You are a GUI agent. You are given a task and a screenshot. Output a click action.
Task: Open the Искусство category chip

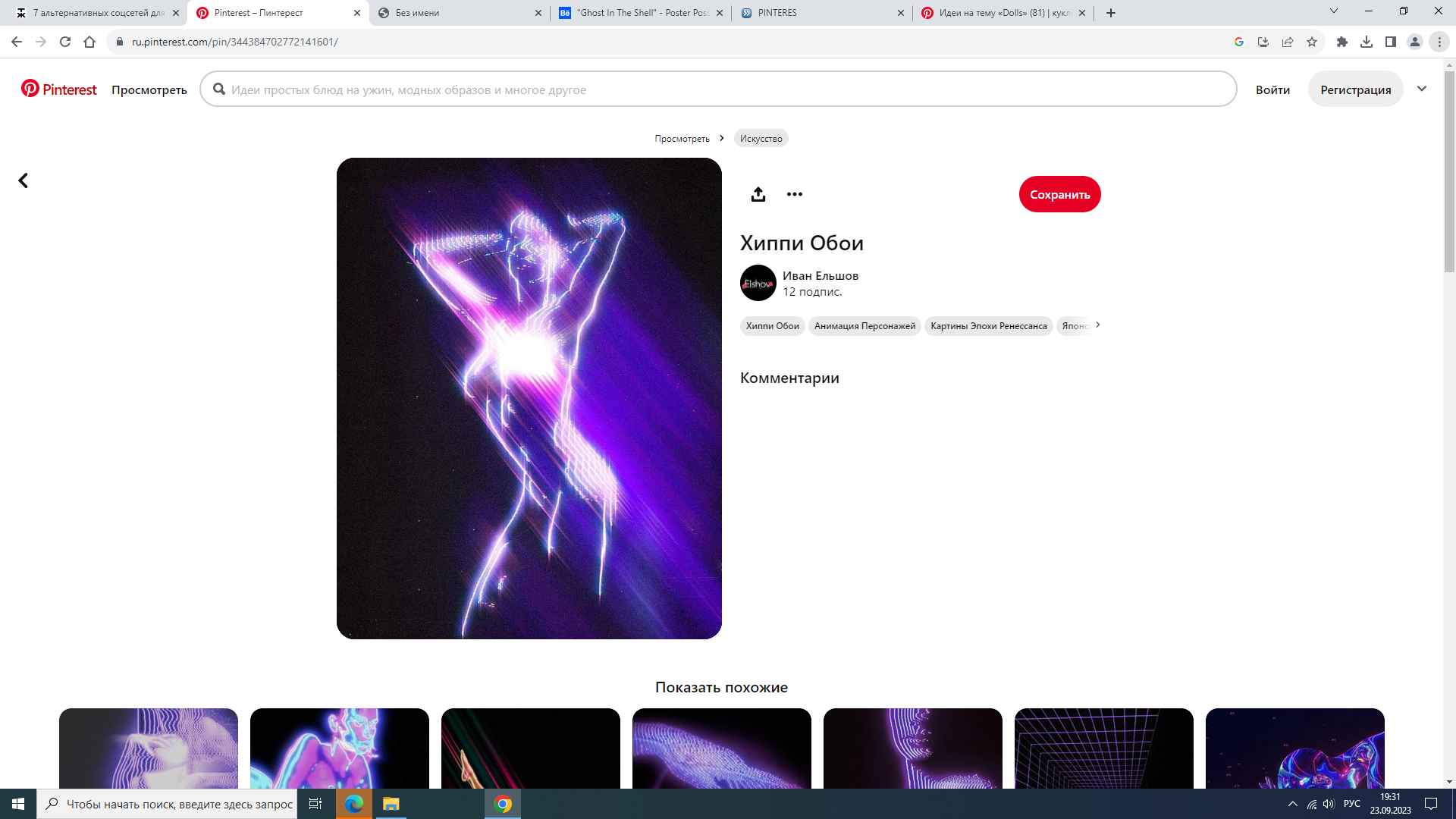[x=761, y=139]
